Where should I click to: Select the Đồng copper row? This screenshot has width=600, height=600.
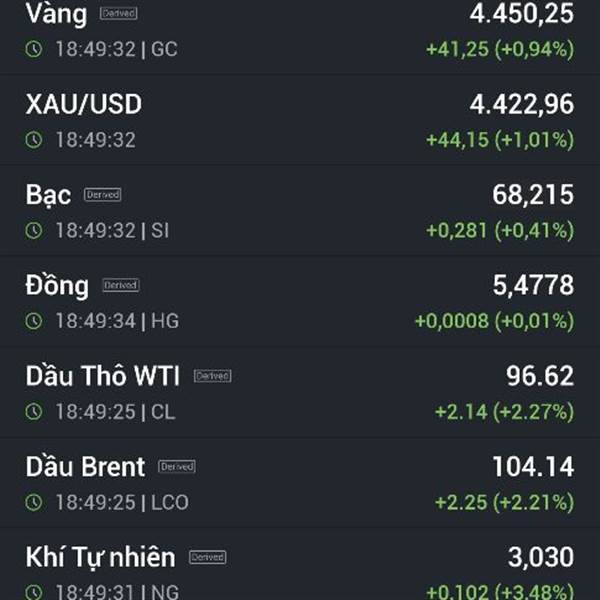(300, 301)
